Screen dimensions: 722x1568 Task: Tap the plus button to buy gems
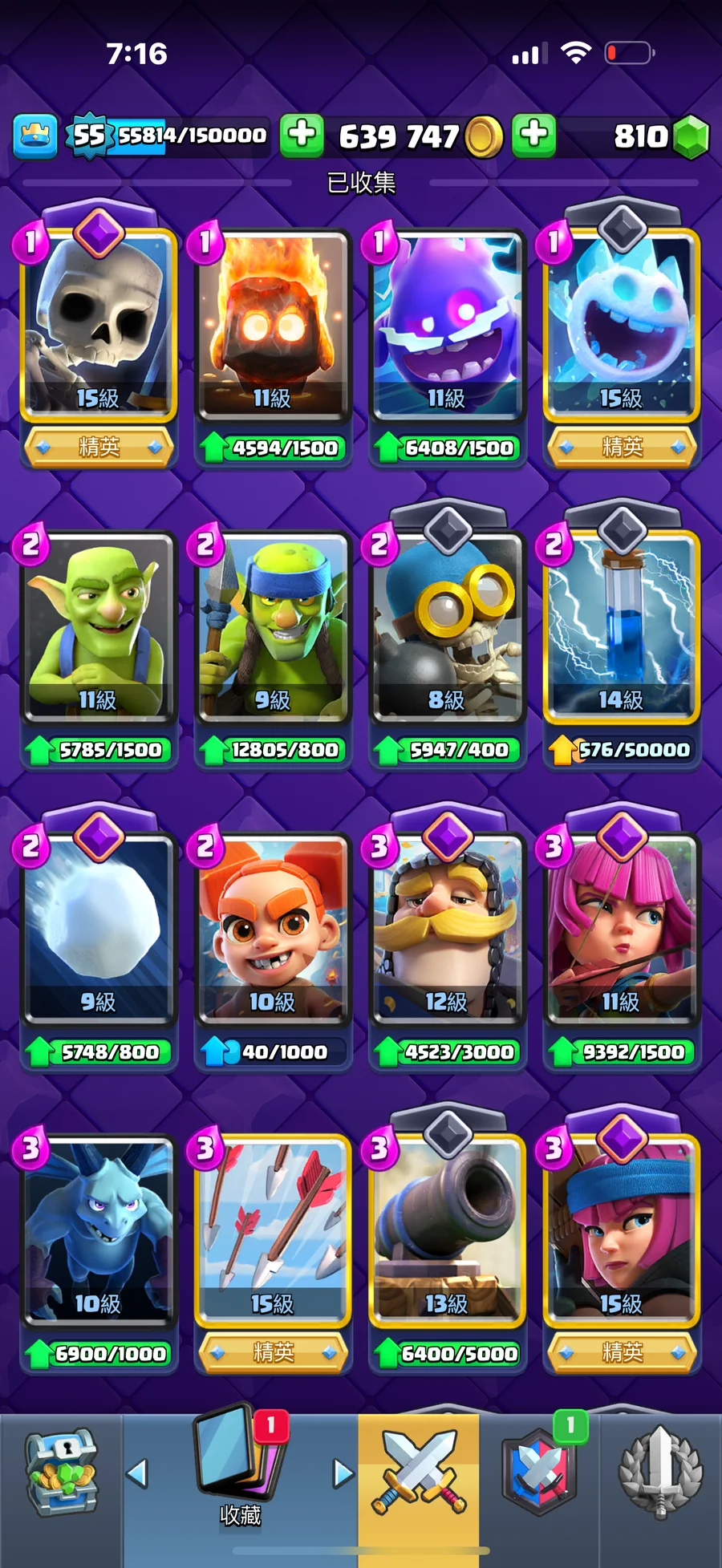click(534, 135)
